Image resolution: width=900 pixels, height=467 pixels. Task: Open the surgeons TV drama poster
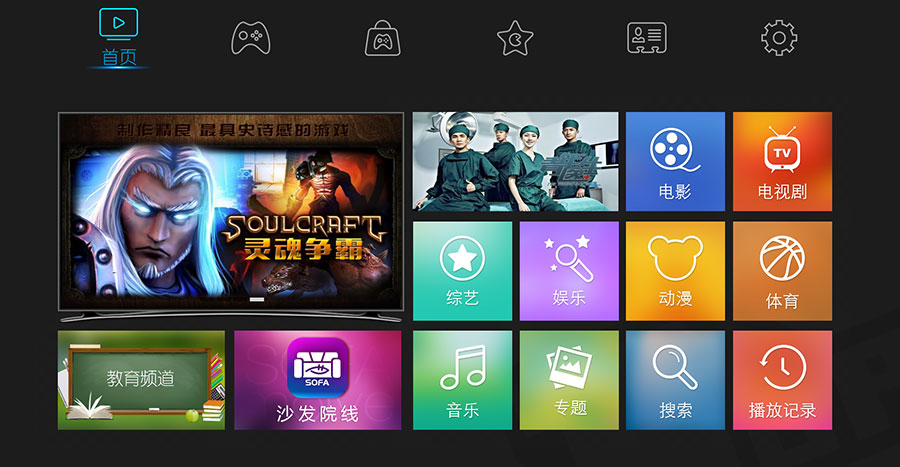(515, 161)
